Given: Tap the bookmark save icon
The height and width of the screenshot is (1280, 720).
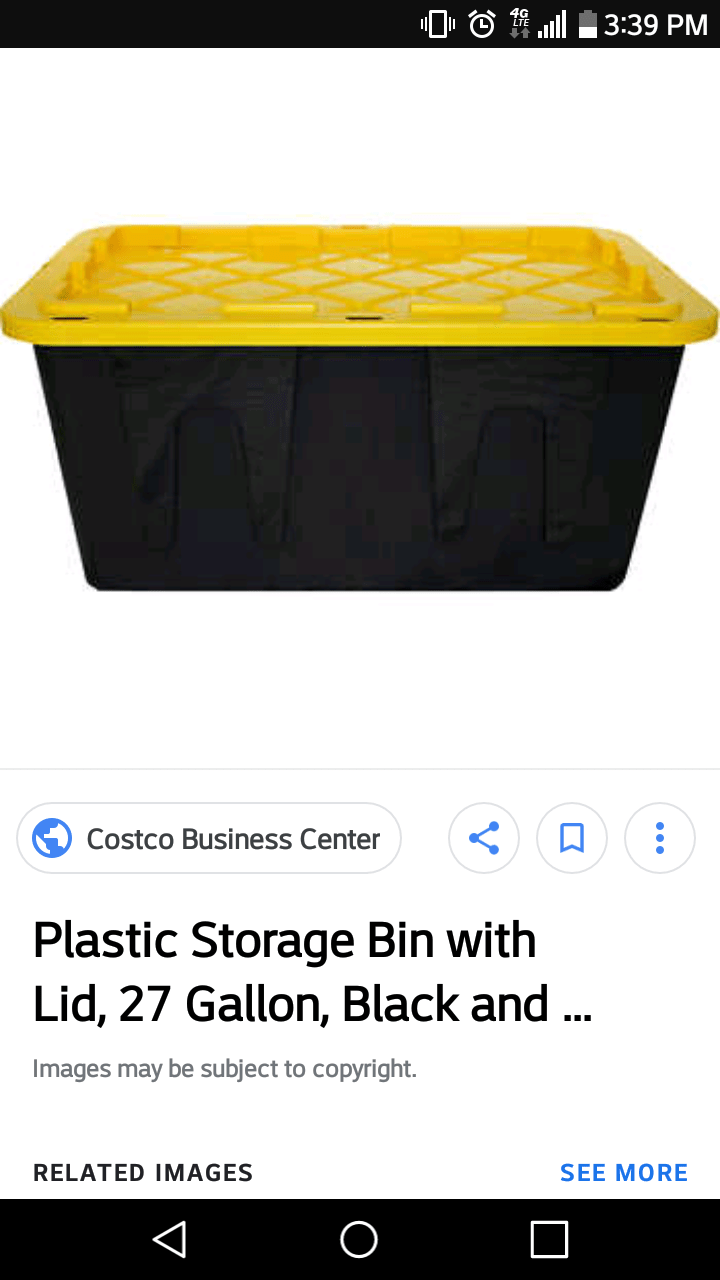Looking at the screenshot, I should (x=572, y=838).
